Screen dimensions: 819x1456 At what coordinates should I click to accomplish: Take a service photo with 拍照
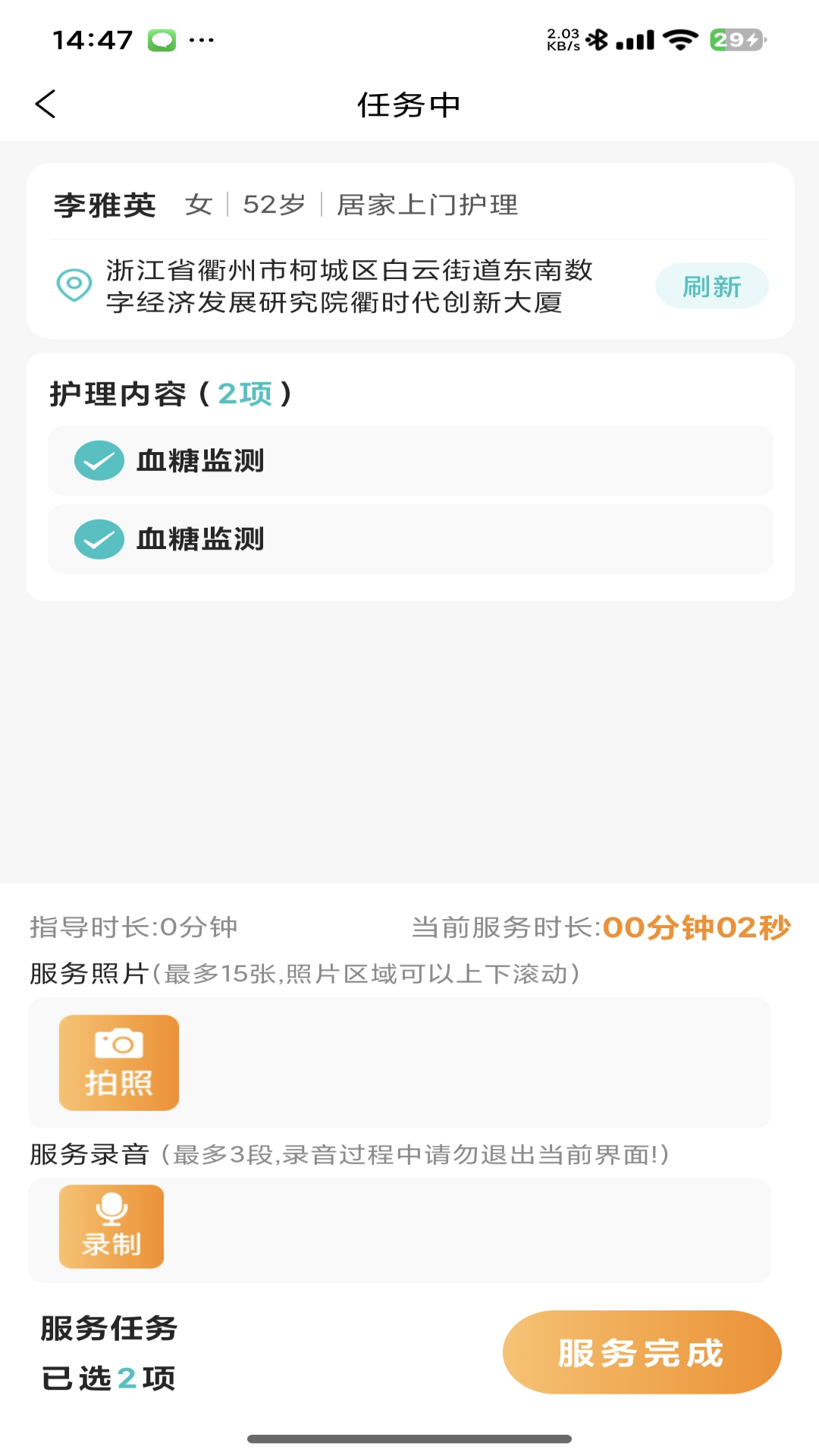point(119,1062)
